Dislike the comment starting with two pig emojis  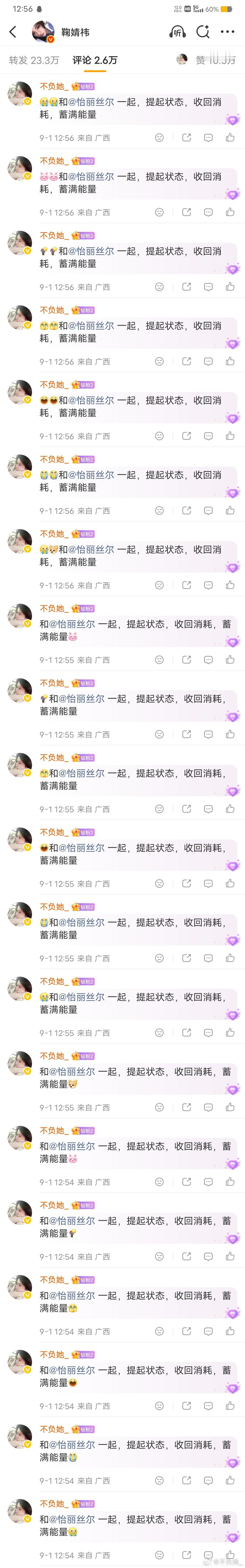[x=159, y=212]
